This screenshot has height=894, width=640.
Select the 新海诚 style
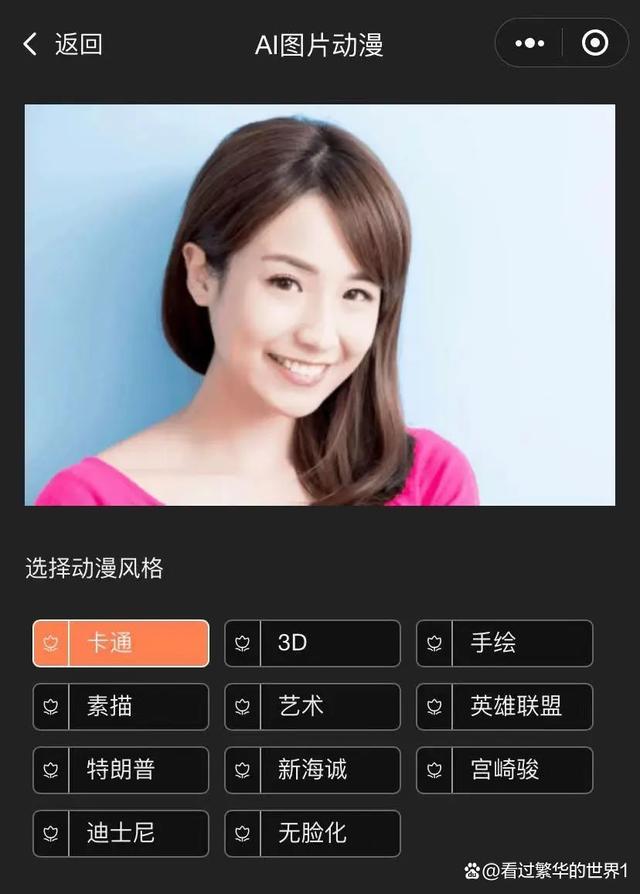pos(312,770)
